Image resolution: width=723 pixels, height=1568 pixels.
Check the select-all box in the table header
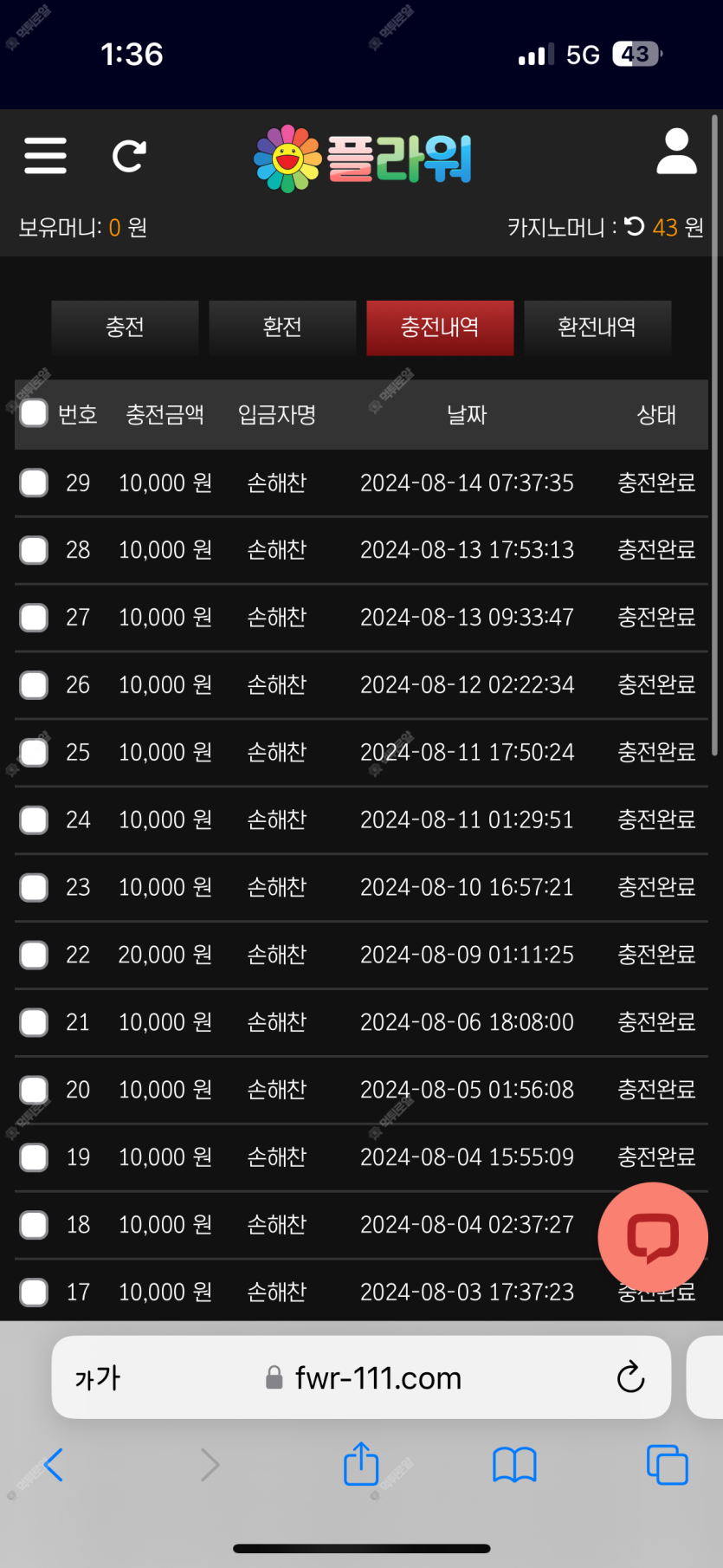pos(34,413)
